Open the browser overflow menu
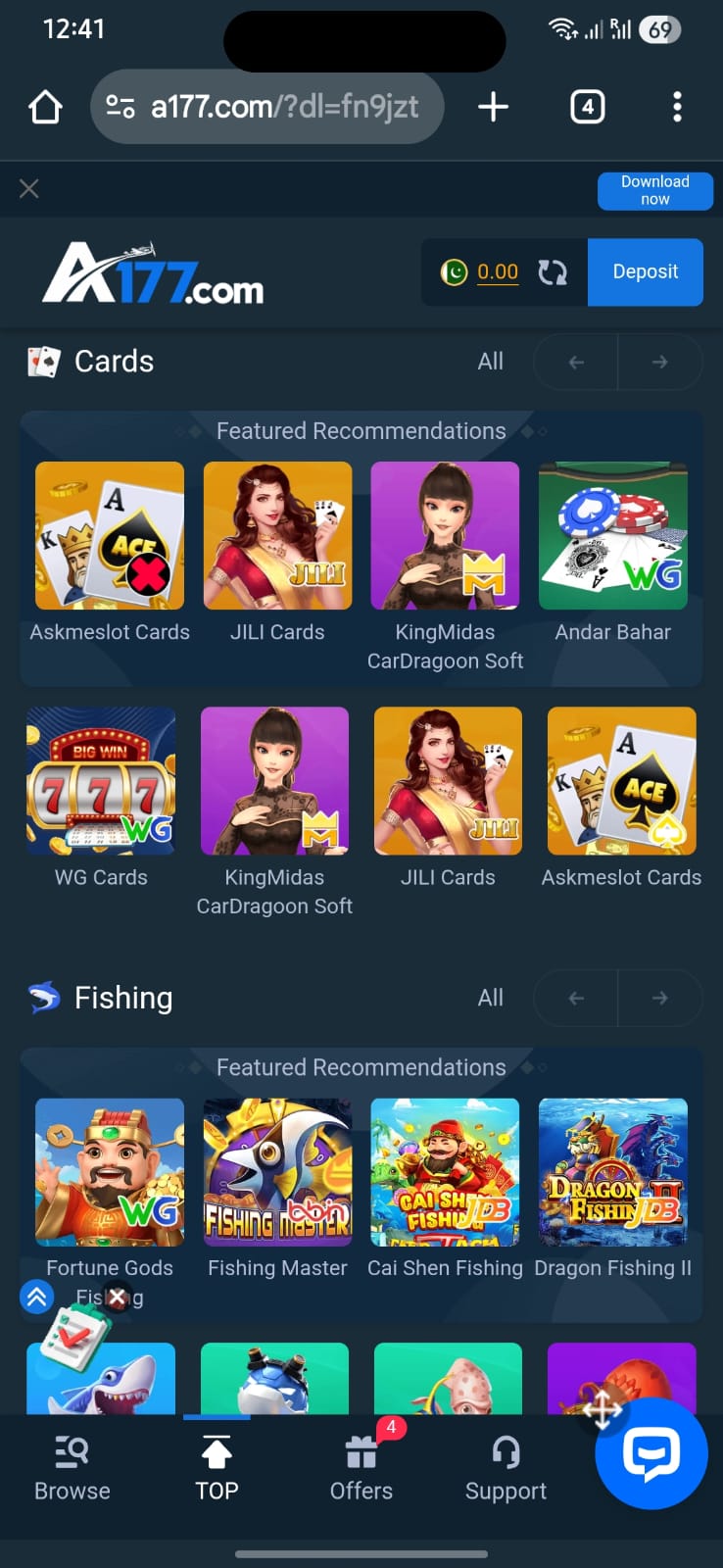This screenshot has width=723, height=1568. point(677,107)
